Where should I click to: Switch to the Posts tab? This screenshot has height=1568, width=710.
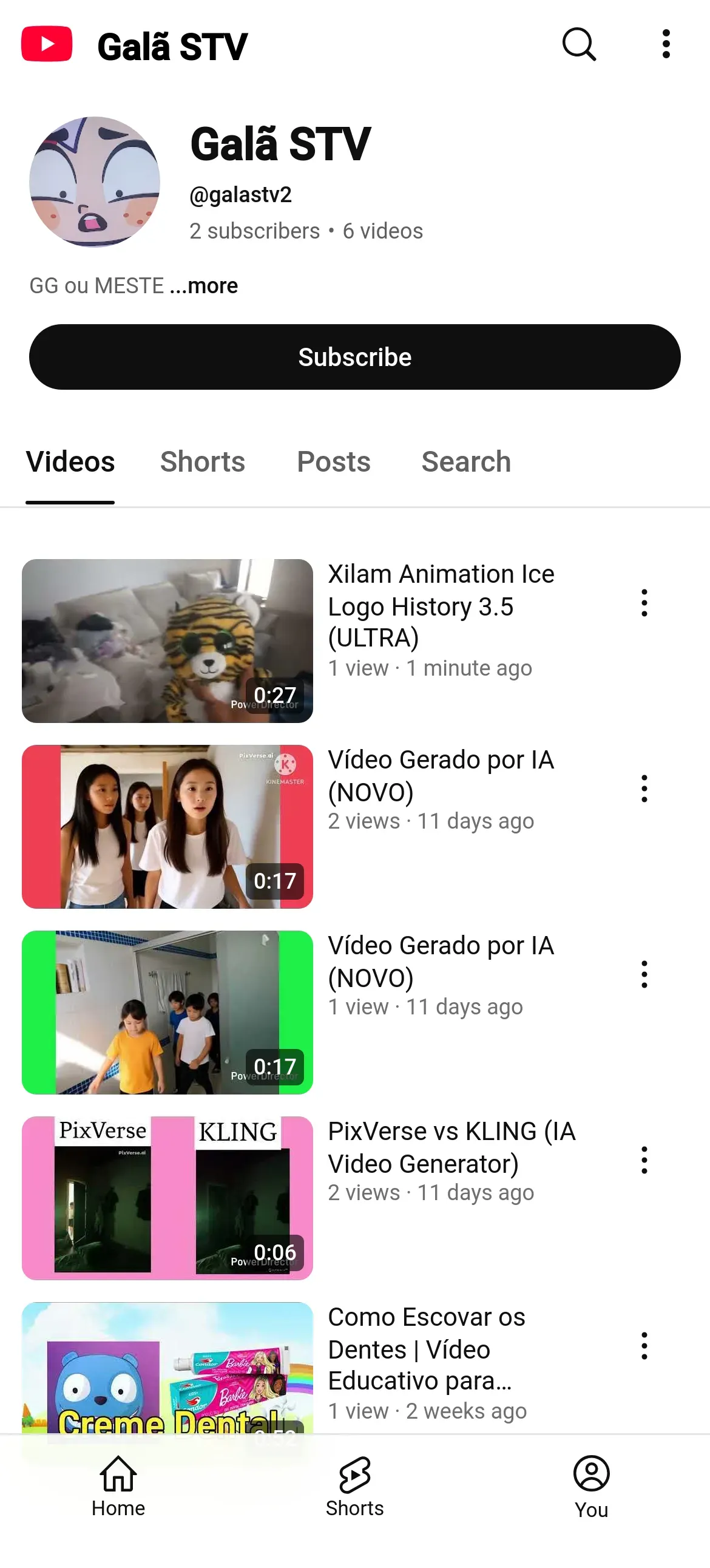(x=333, y=461)
